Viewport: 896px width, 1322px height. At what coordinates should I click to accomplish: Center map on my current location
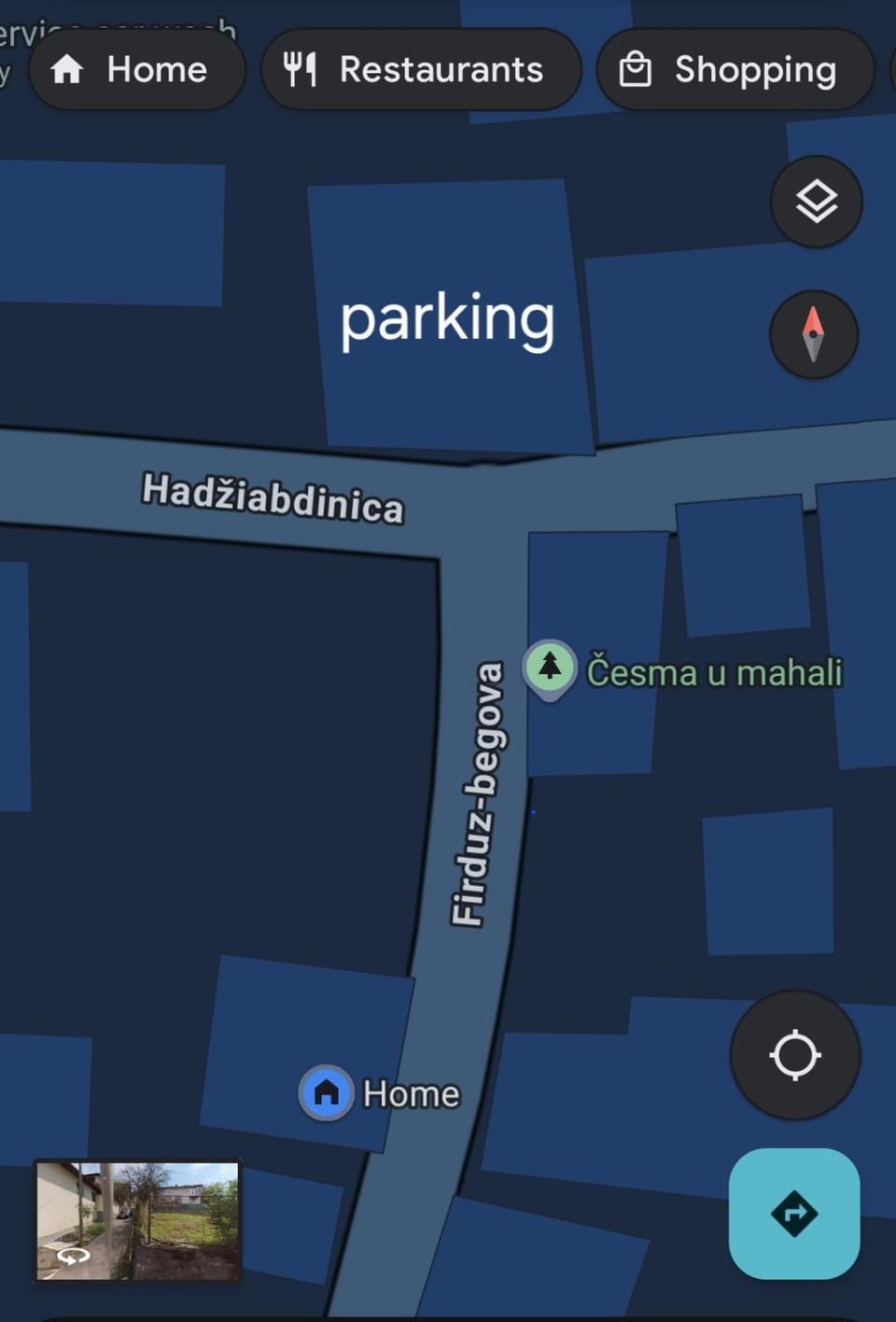tap(794, 1055)
